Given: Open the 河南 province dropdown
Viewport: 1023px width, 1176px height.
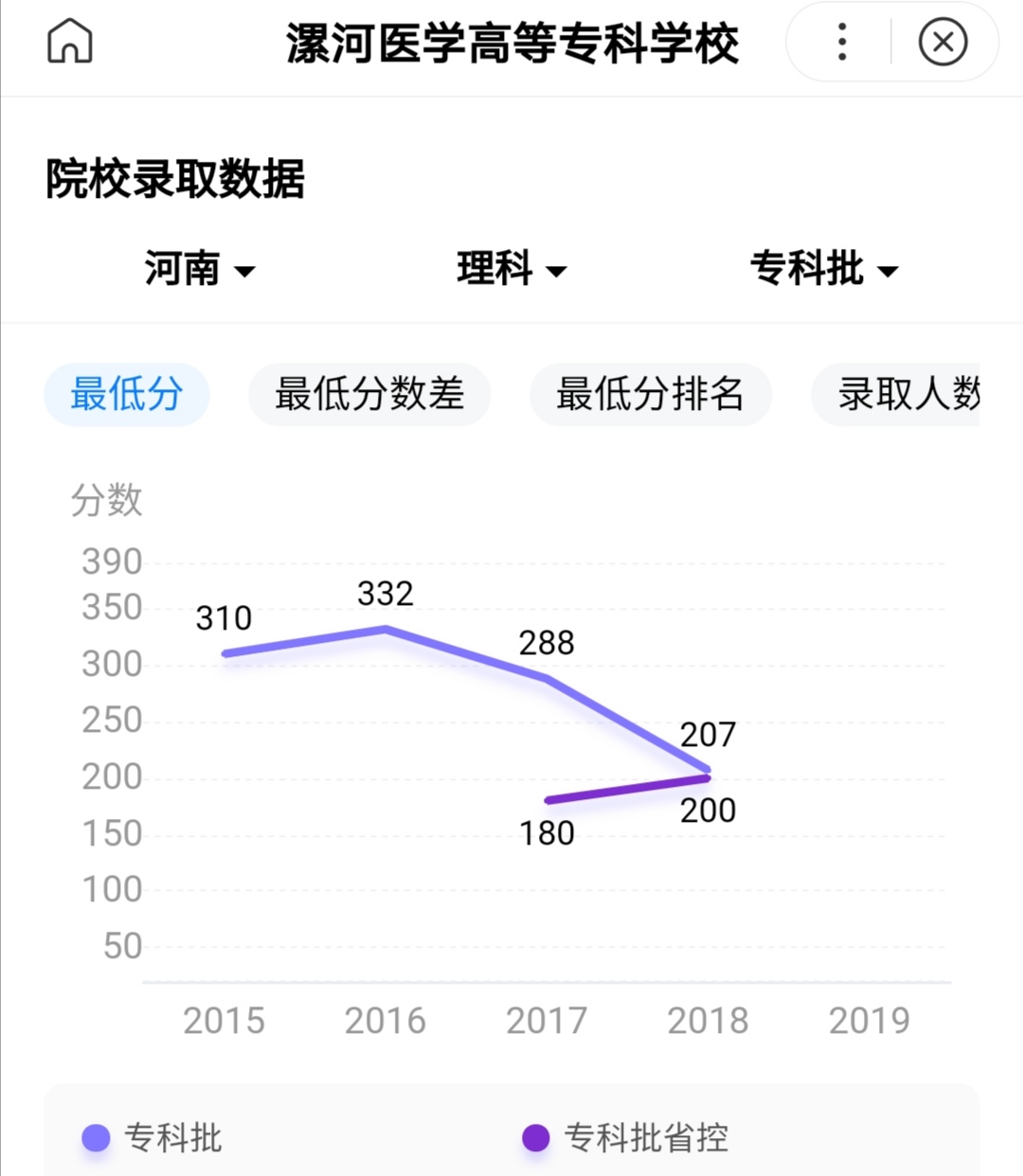Looking at the screenshot, I should pyautogui.click(x=199, y=270).
